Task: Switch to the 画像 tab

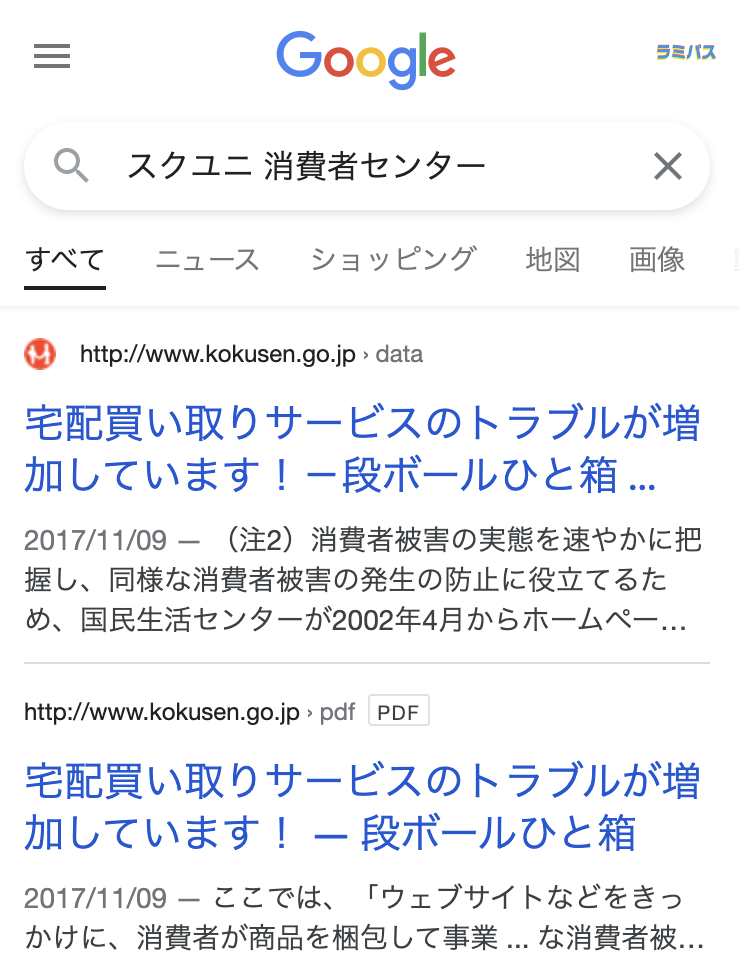Action: (657, 260)
